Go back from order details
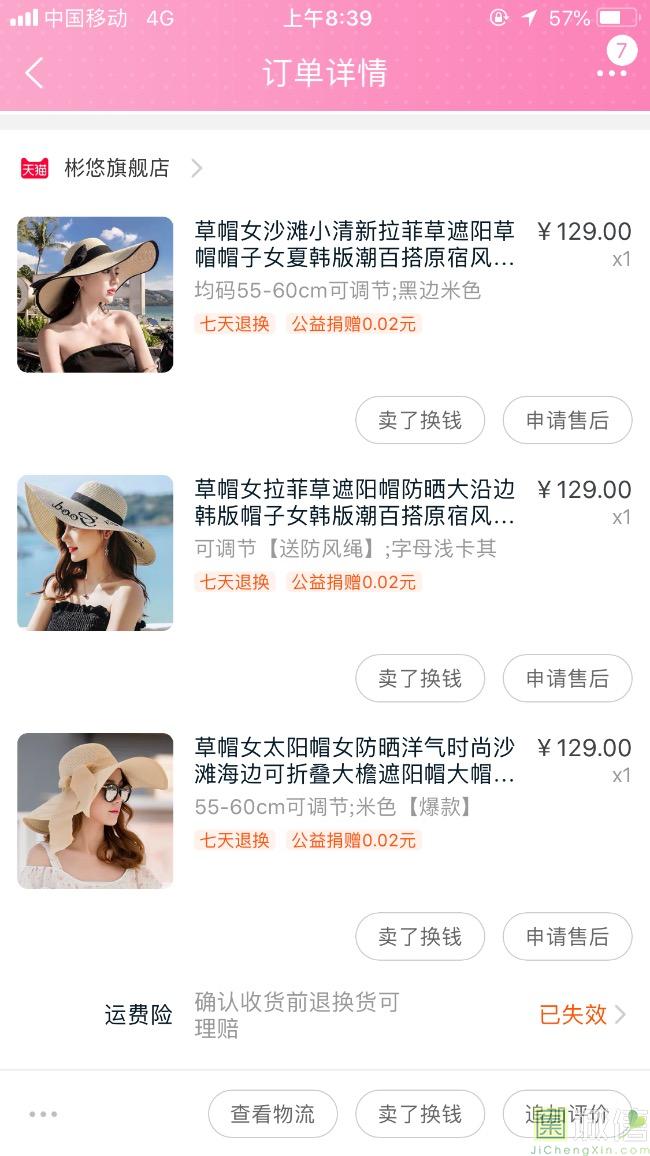Viewport: 650px width, 1156px height. tap(34, 73)
